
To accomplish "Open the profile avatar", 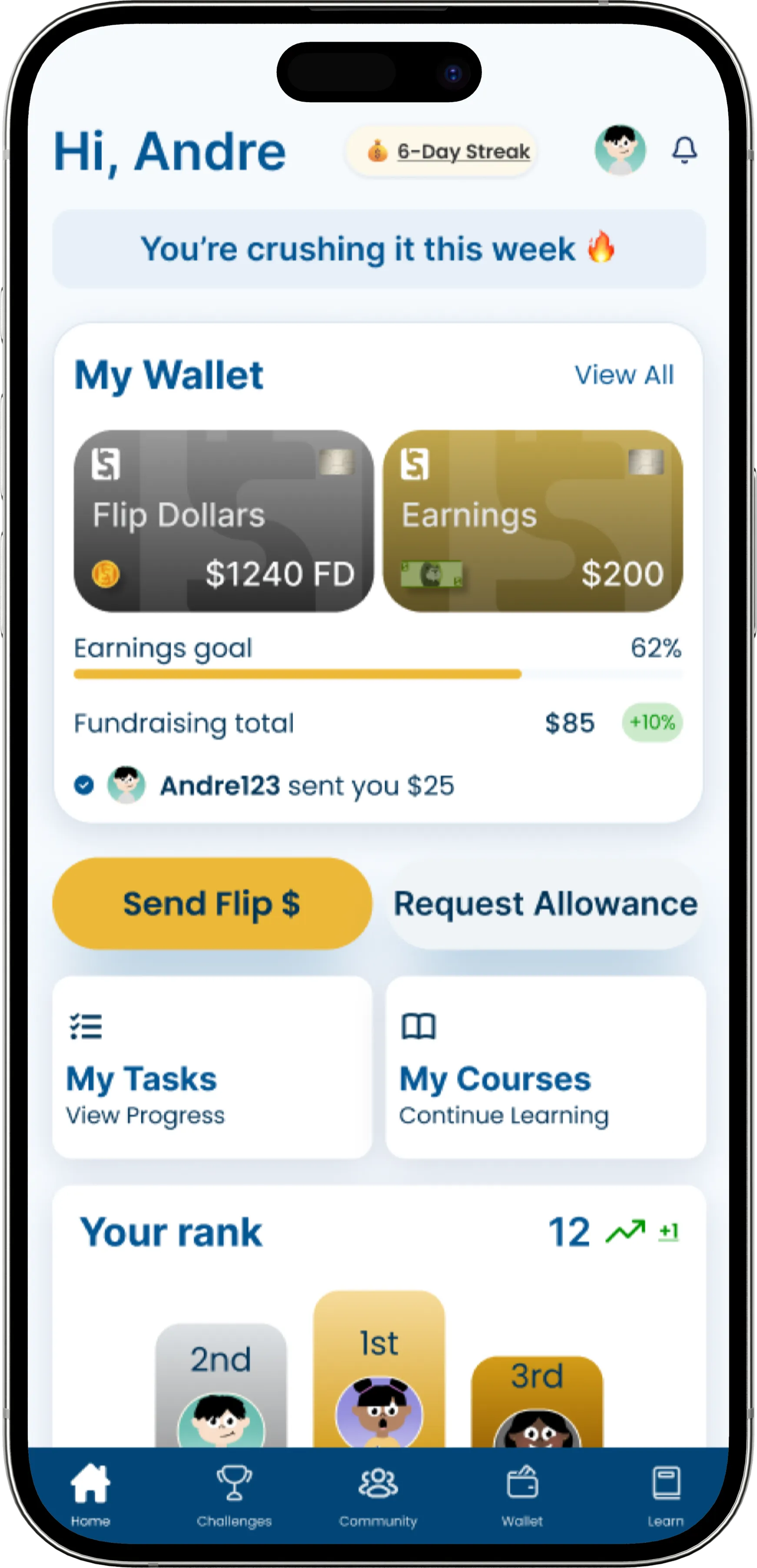I will 620,150.
